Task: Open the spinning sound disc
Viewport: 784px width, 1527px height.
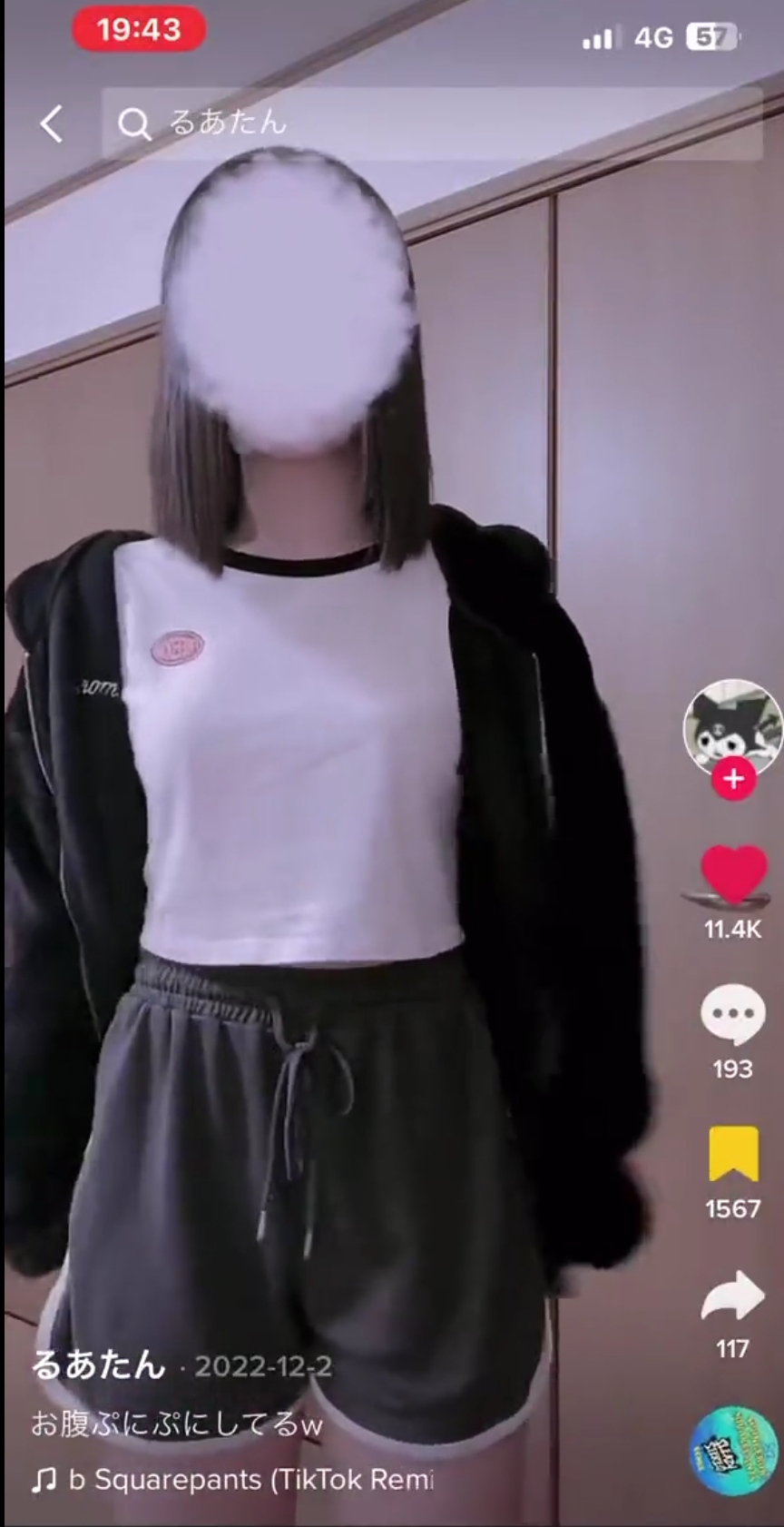Action: click(x=733, y=1451)
